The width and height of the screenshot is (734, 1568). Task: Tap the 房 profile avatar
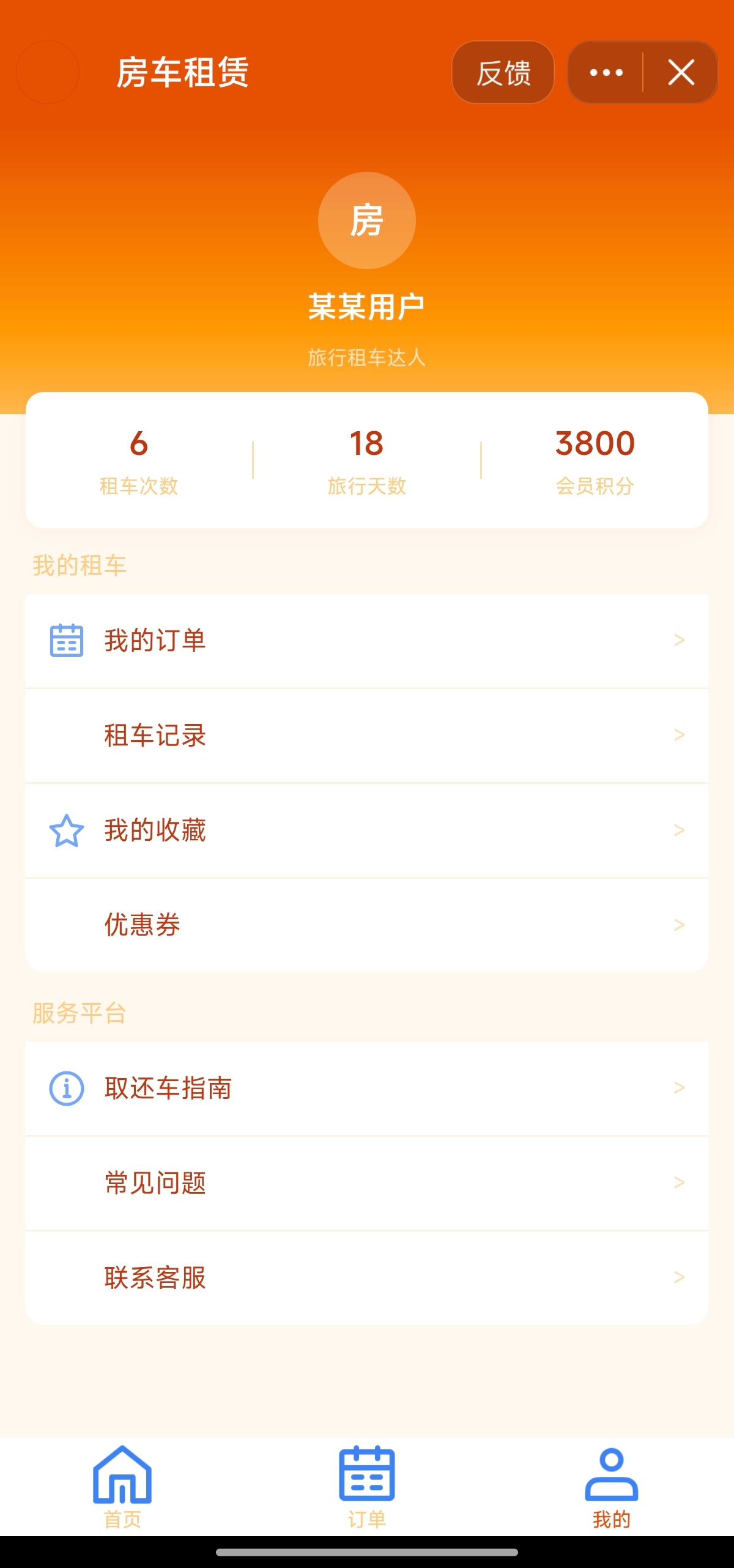(x=367, y=220)
